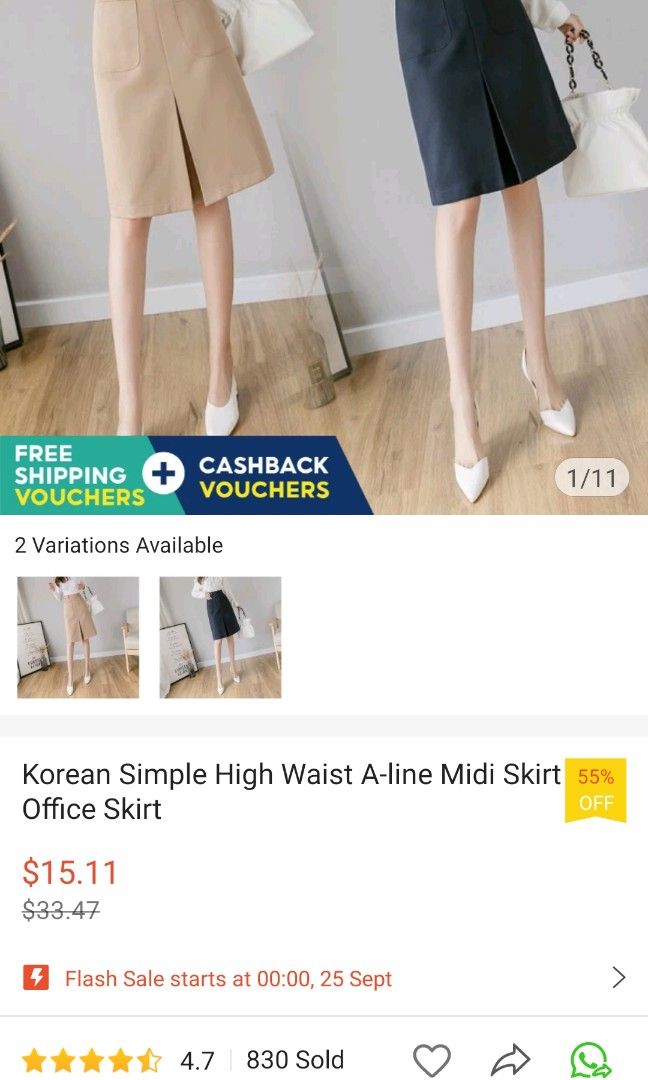
Task: Add this skirt to favorites with the heart
Action: [x=432, y=1060]
